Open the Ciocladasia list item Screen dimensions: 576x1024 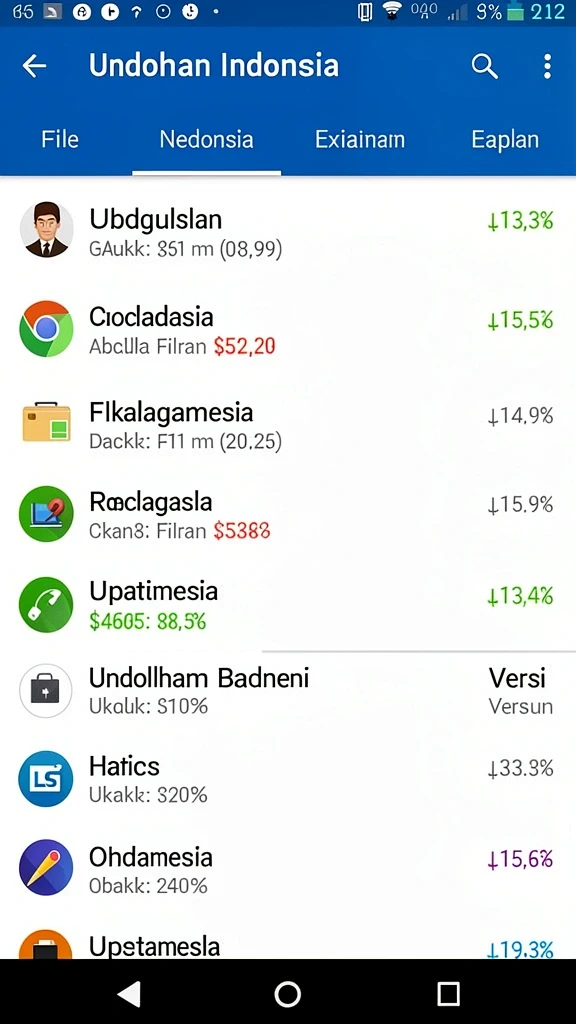pyautogui.click(x=288, y=329)
